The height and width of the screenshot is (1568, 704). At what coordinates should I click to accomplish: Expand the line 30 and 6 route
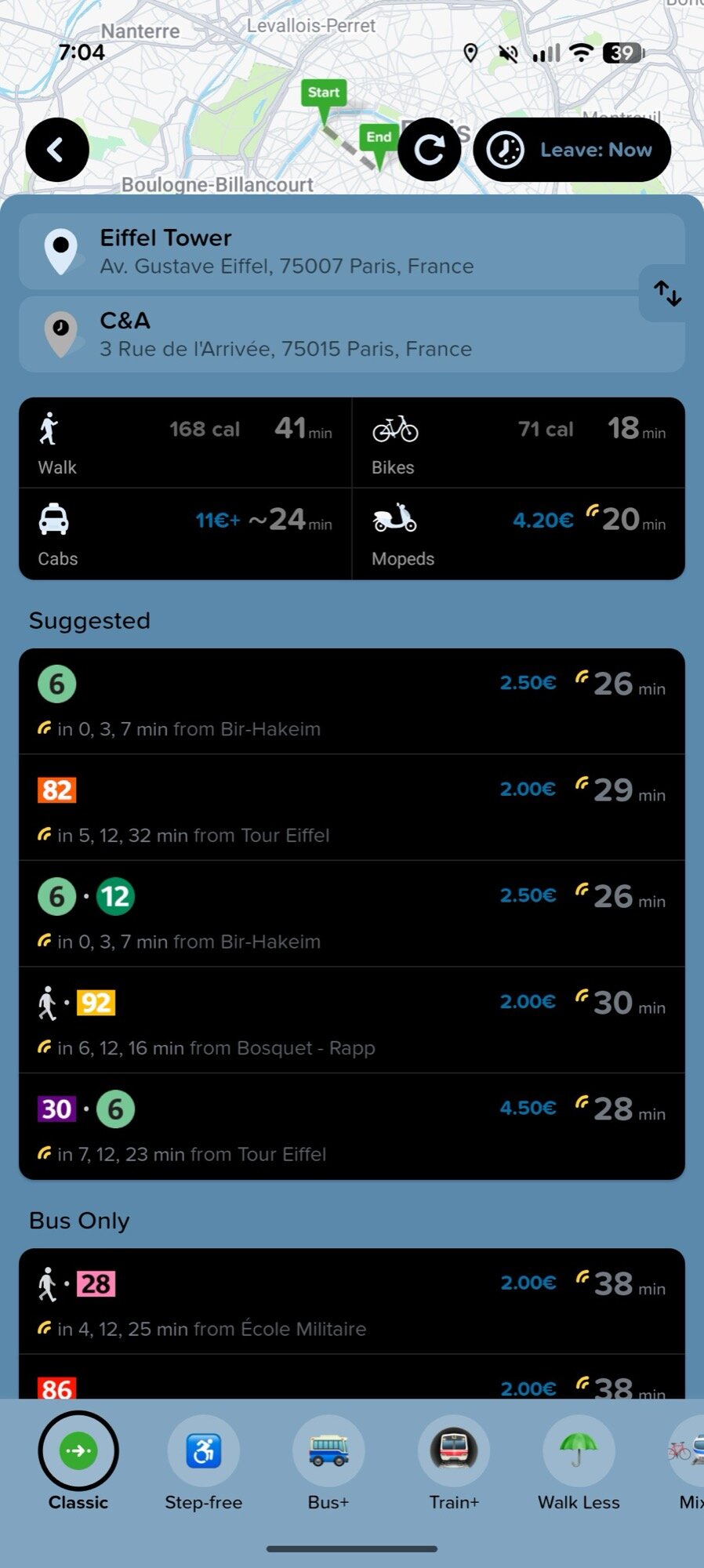(x=353, y=1127)
